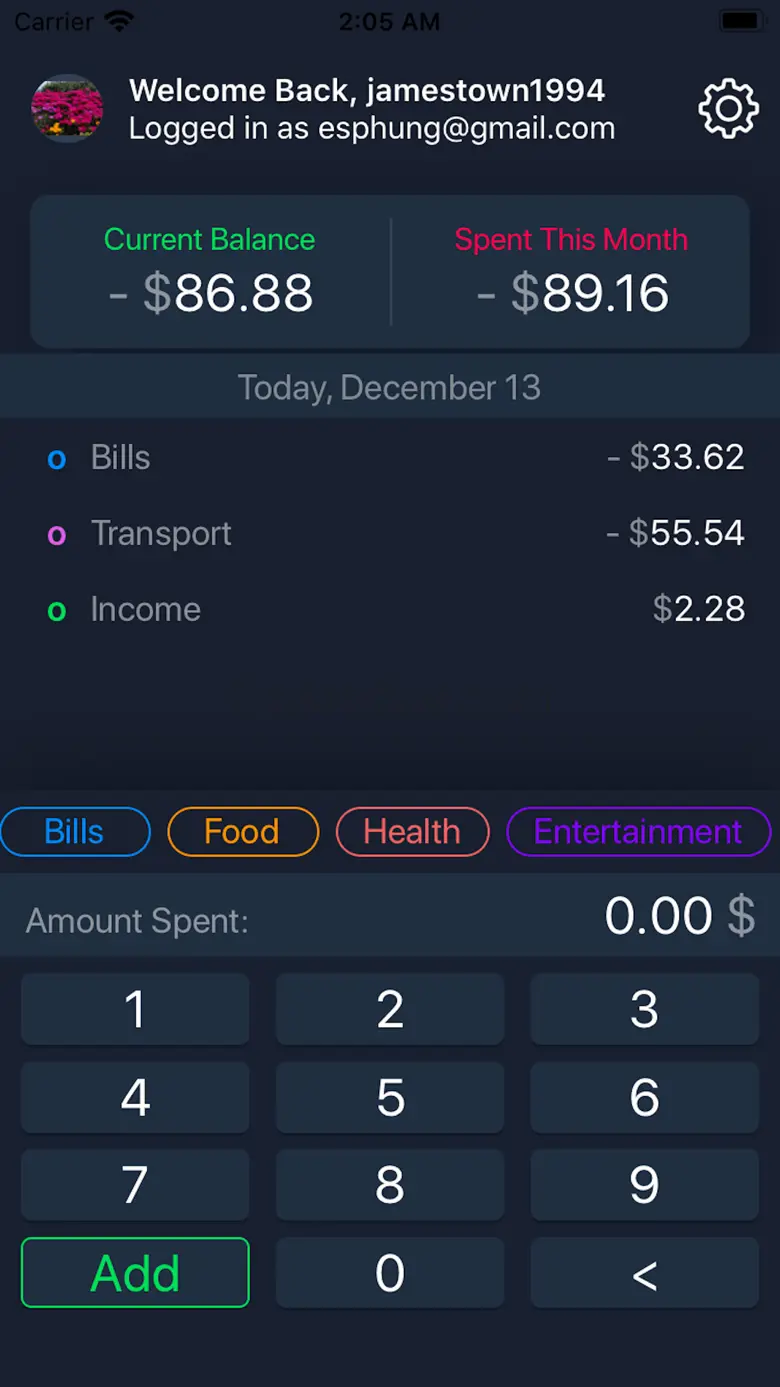This screenshot has height=1387, width=780.
Task: Tap the 0 key
Action: pos(390,1273)
